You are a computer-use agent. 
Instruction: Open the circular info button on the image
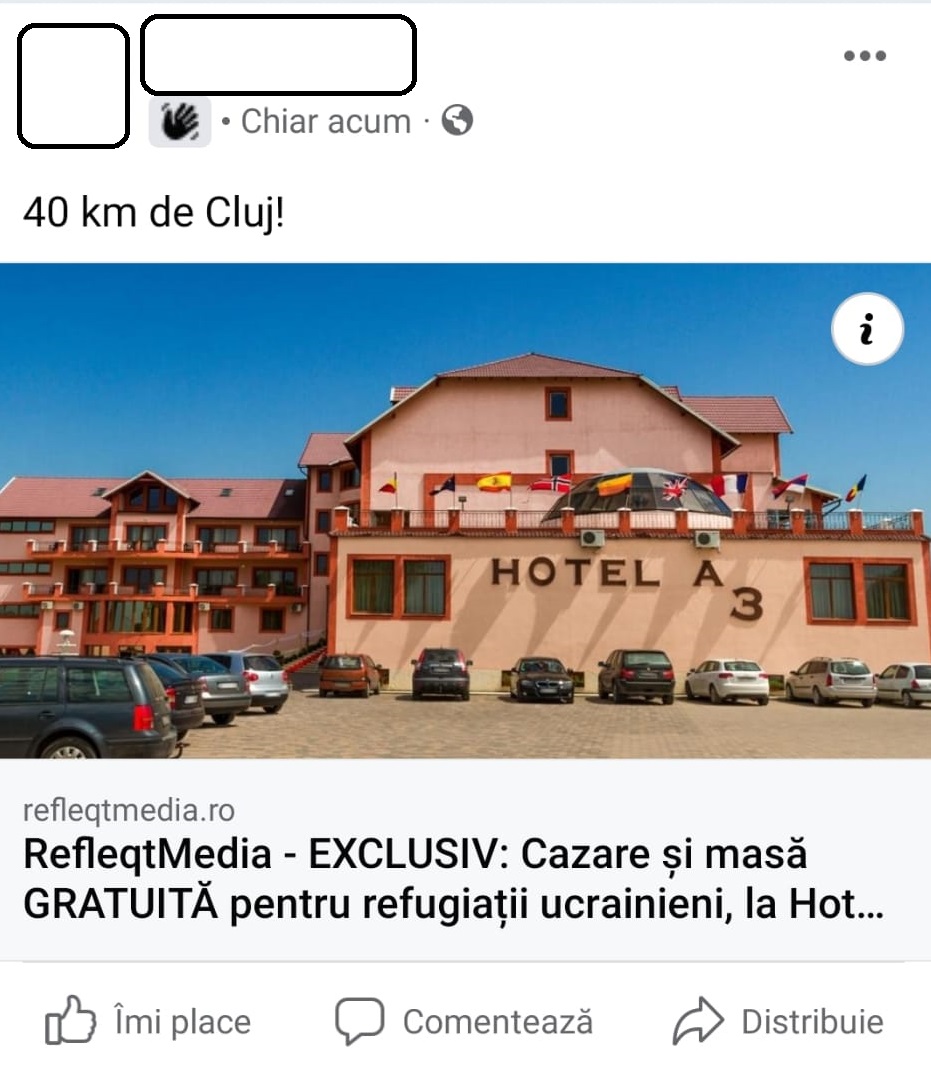866,328
